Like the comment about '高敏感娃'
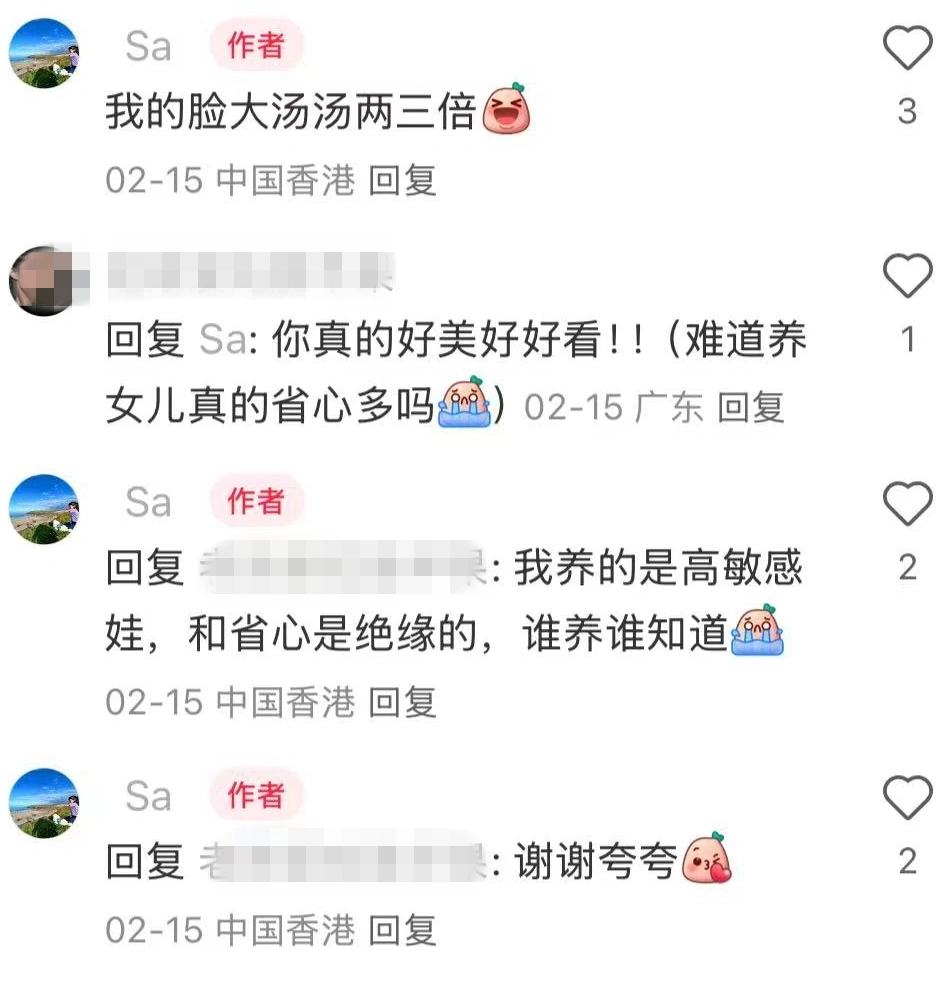The image size is (943, 985). pos(907,504)
